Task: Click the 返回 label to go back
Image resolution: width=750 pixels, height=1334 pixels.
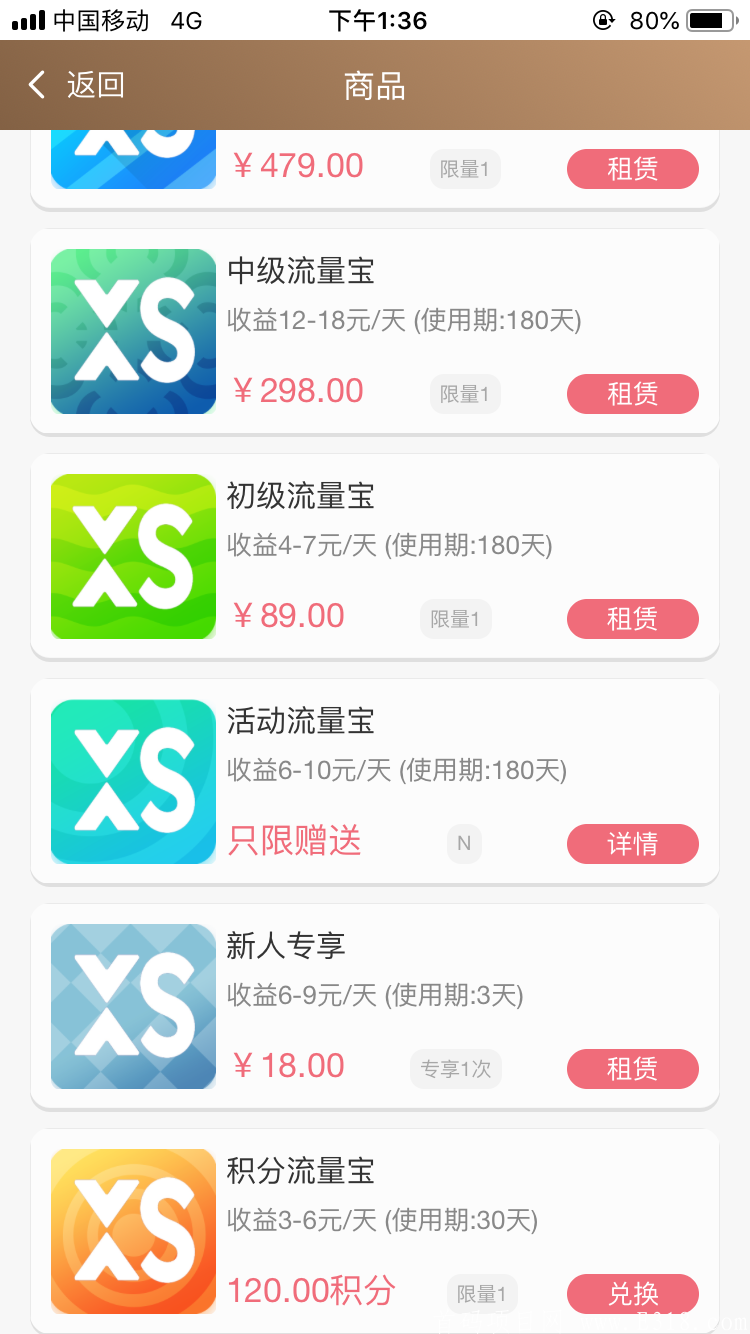Action: (x=96, y=85)
